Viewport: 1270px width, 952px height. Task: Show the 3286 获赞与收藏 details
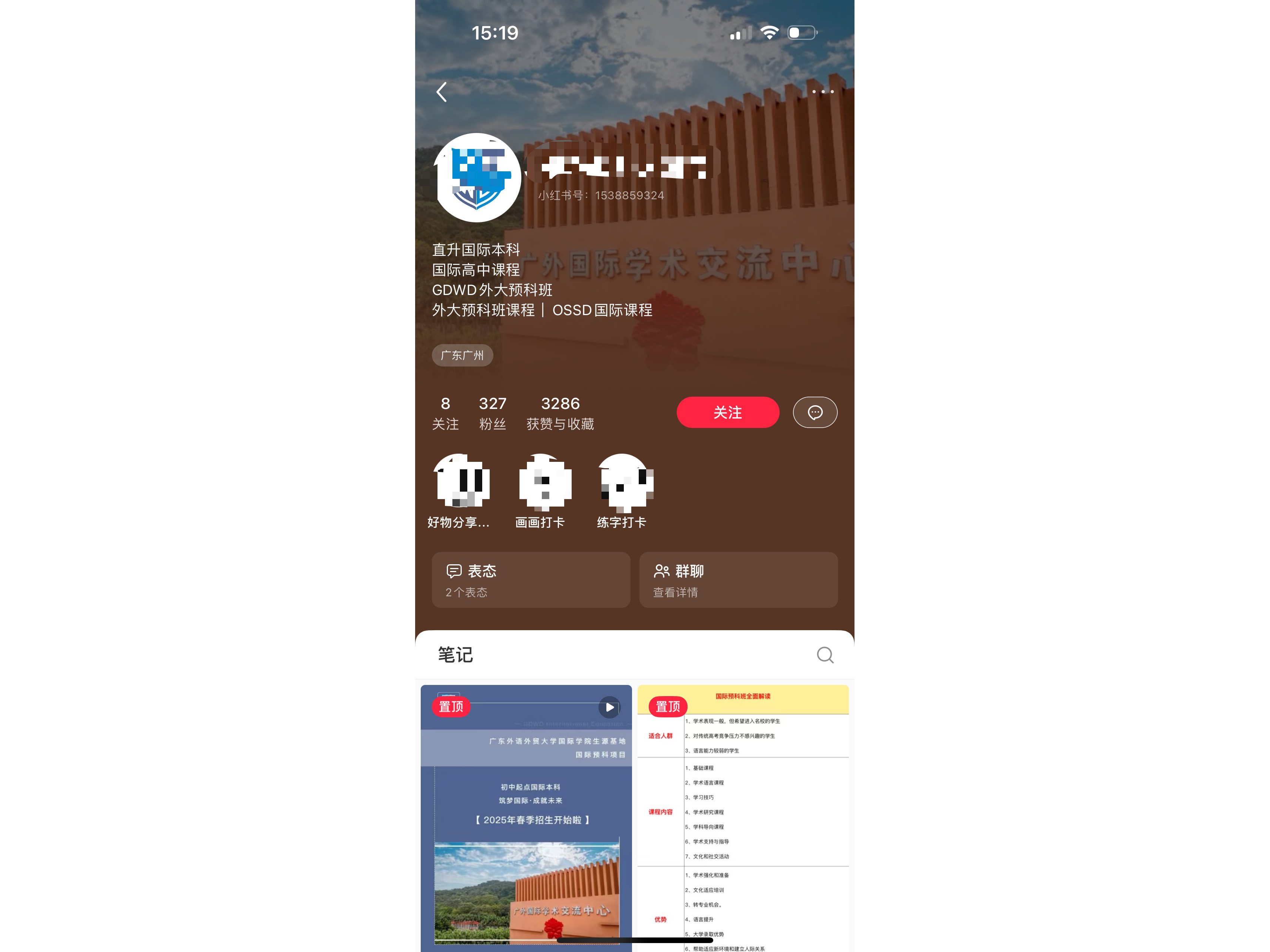(560, 413)
